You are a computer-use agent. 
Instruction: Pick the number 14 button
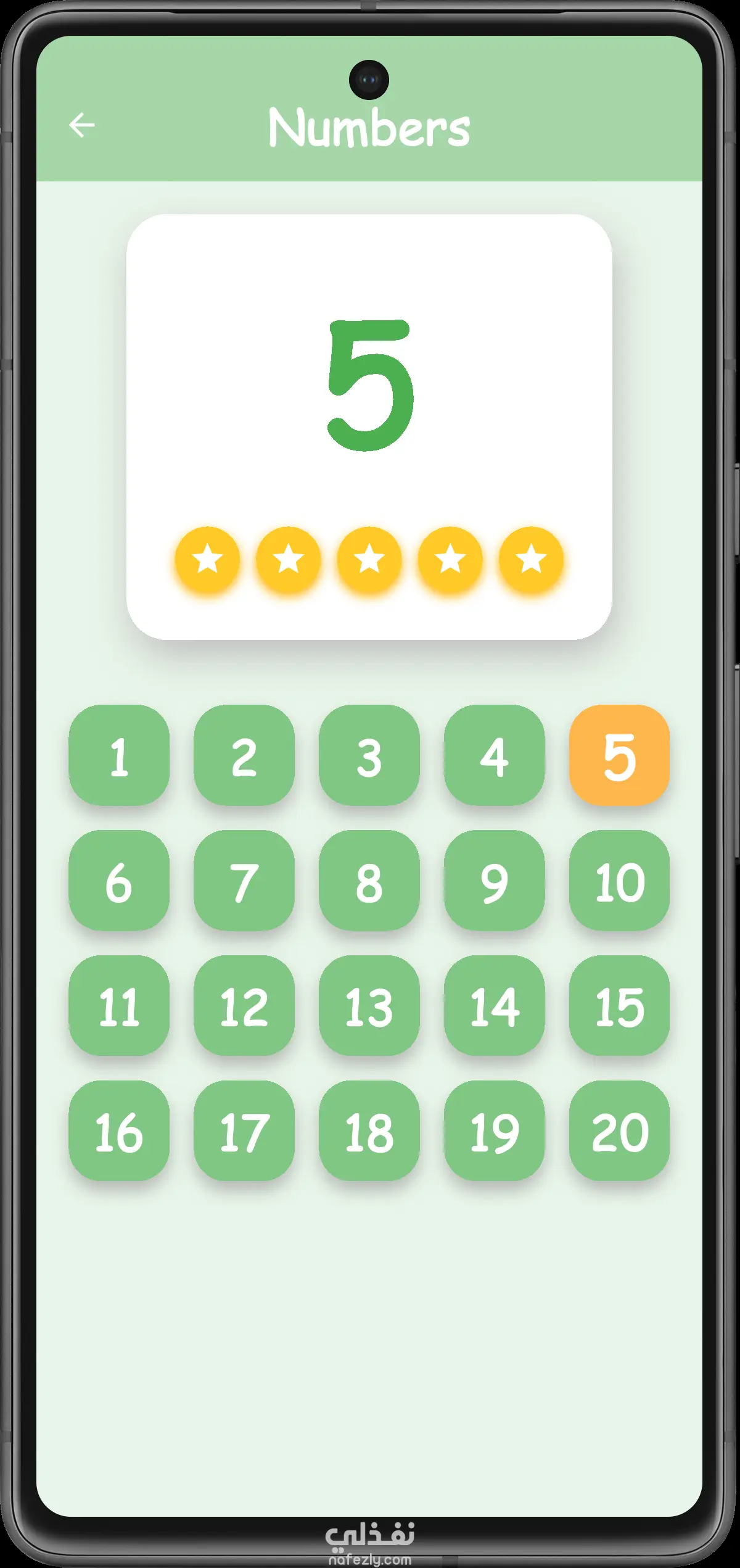pyautogui.click(x=495, y=1006)
